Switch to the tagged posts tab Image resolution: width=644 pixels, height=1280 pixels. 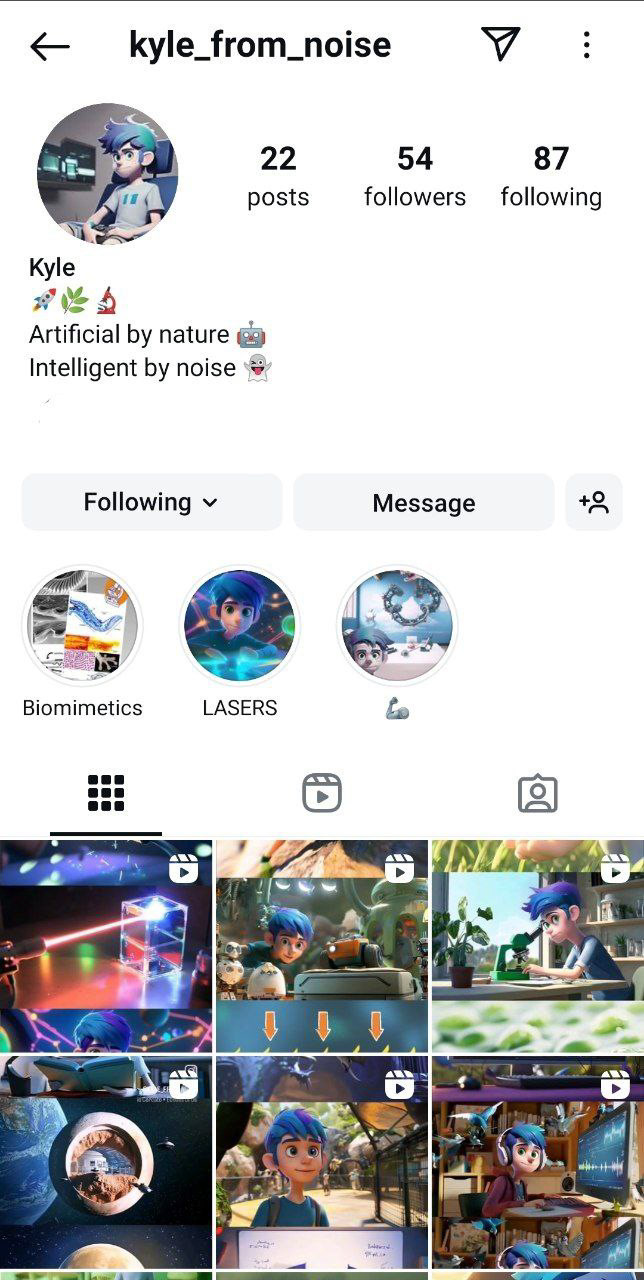pyautogui.click(x=537, y=793)
